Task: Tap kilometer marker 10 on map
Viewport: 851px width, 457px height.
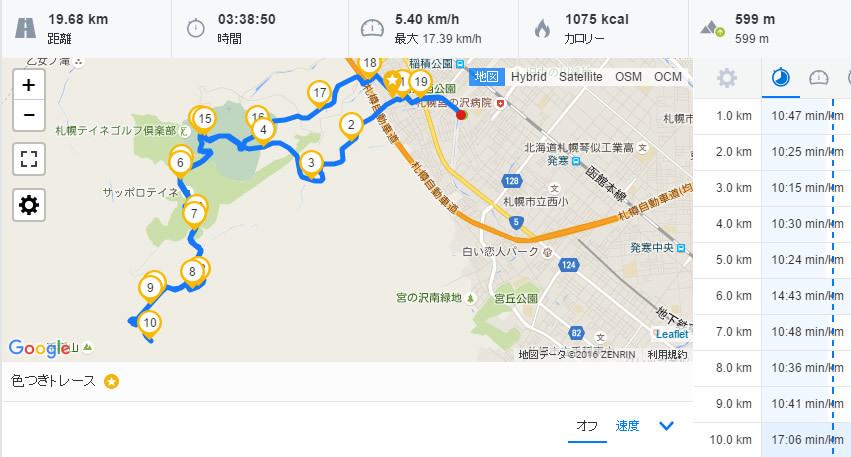Action: (150, 322)
